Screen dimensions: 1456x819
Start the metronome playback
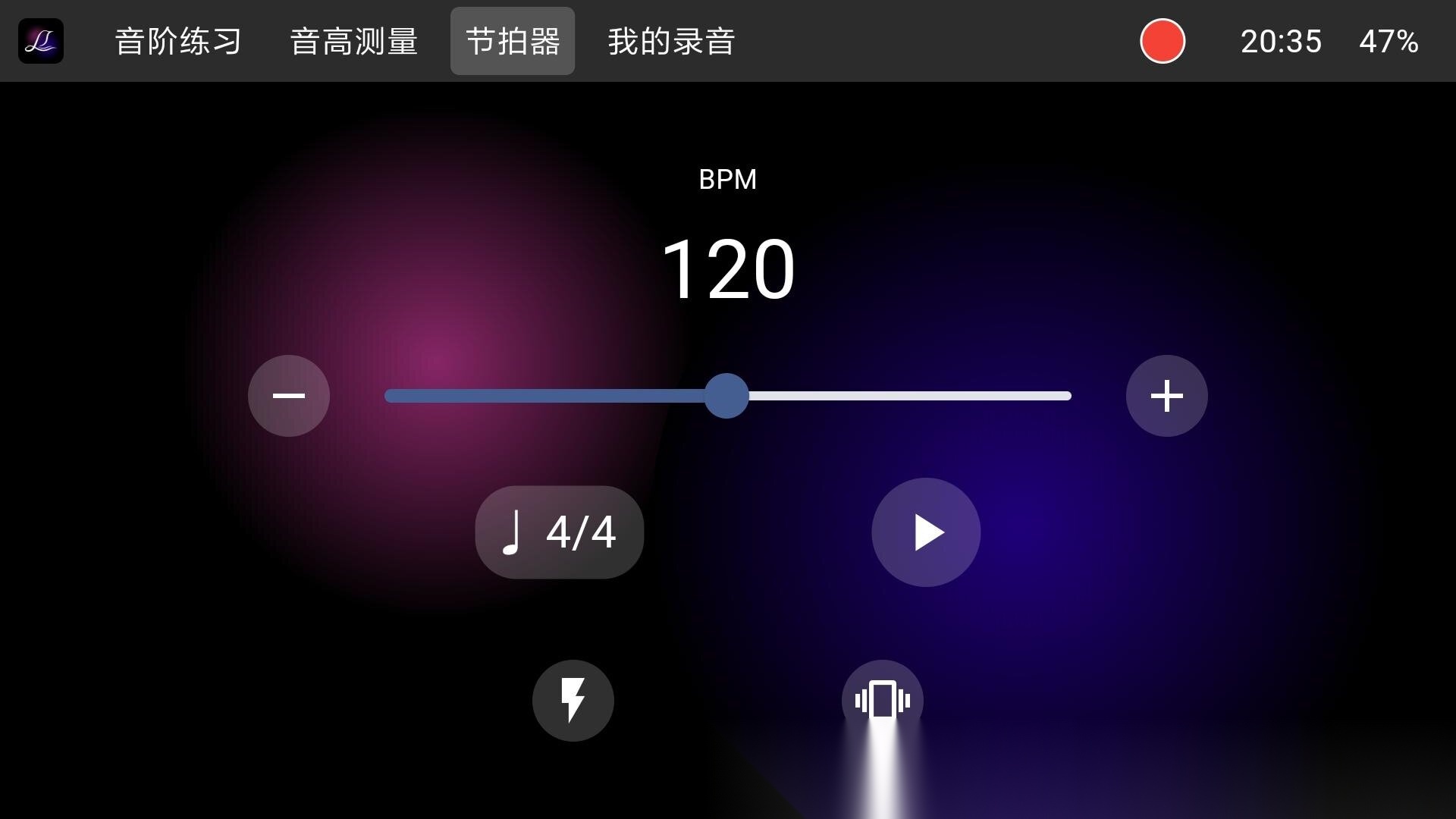pos(926,532)
